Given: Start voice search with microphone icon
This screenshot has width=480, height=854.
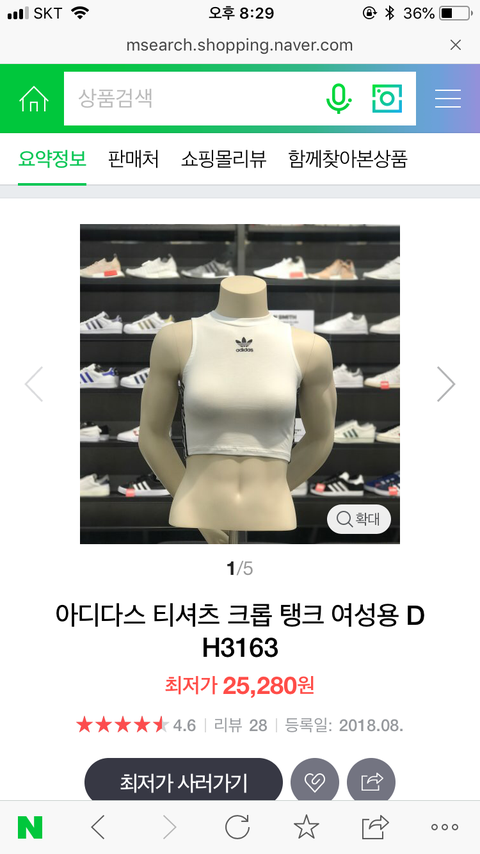Looking at the screenshot, I should [339, 99].
